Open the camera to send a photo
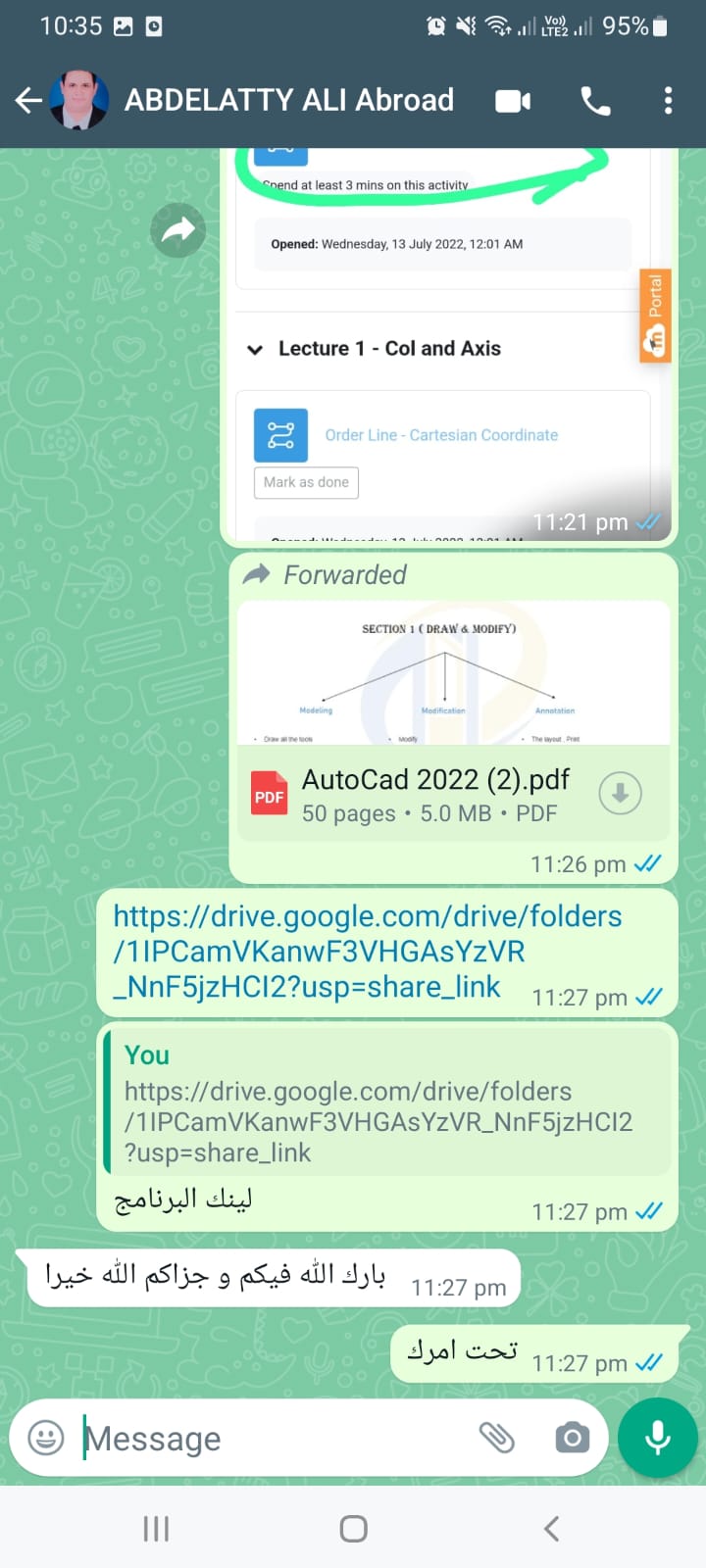The image size is (706, 1568). (x=573, y=1438)
